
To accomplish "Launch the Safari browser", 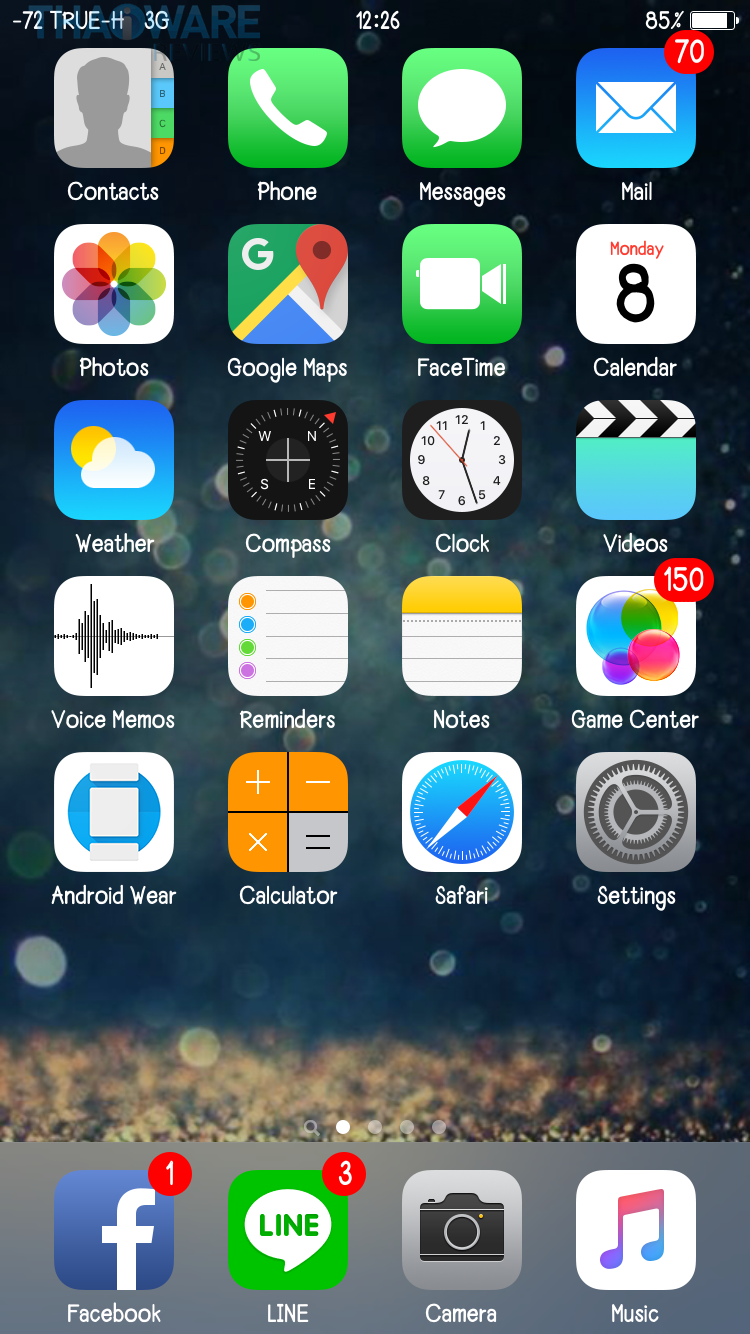I will click(x=462, y=812).
